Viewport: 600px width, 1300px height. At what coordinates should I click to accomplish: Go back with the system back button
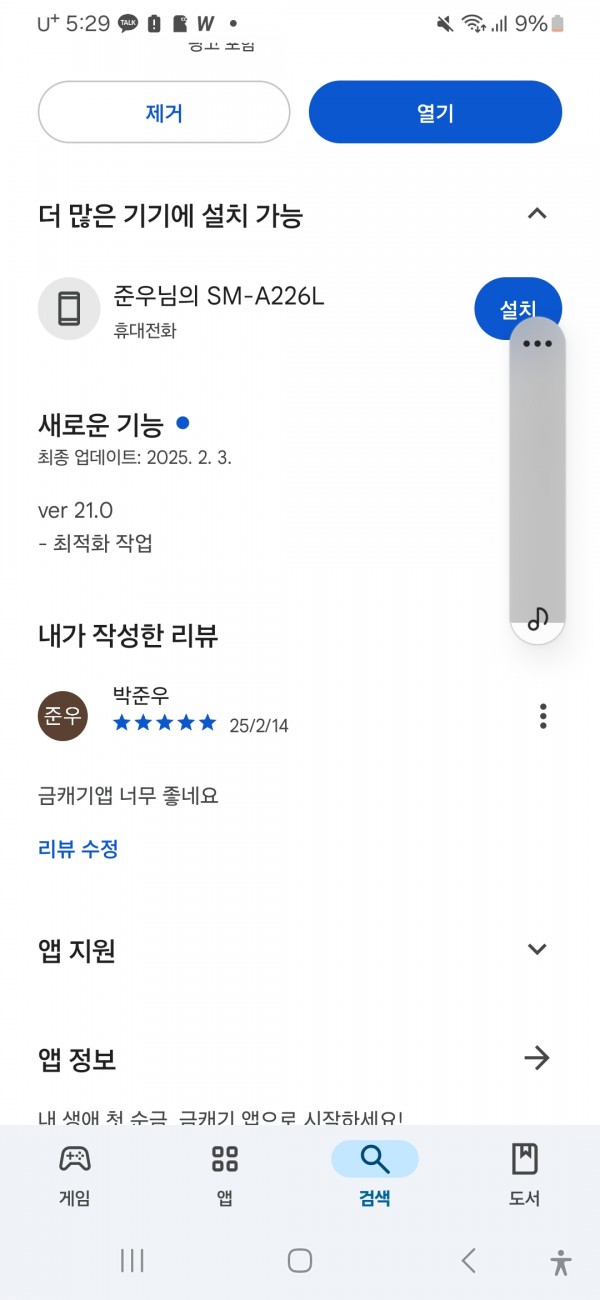pos(468,1260)
